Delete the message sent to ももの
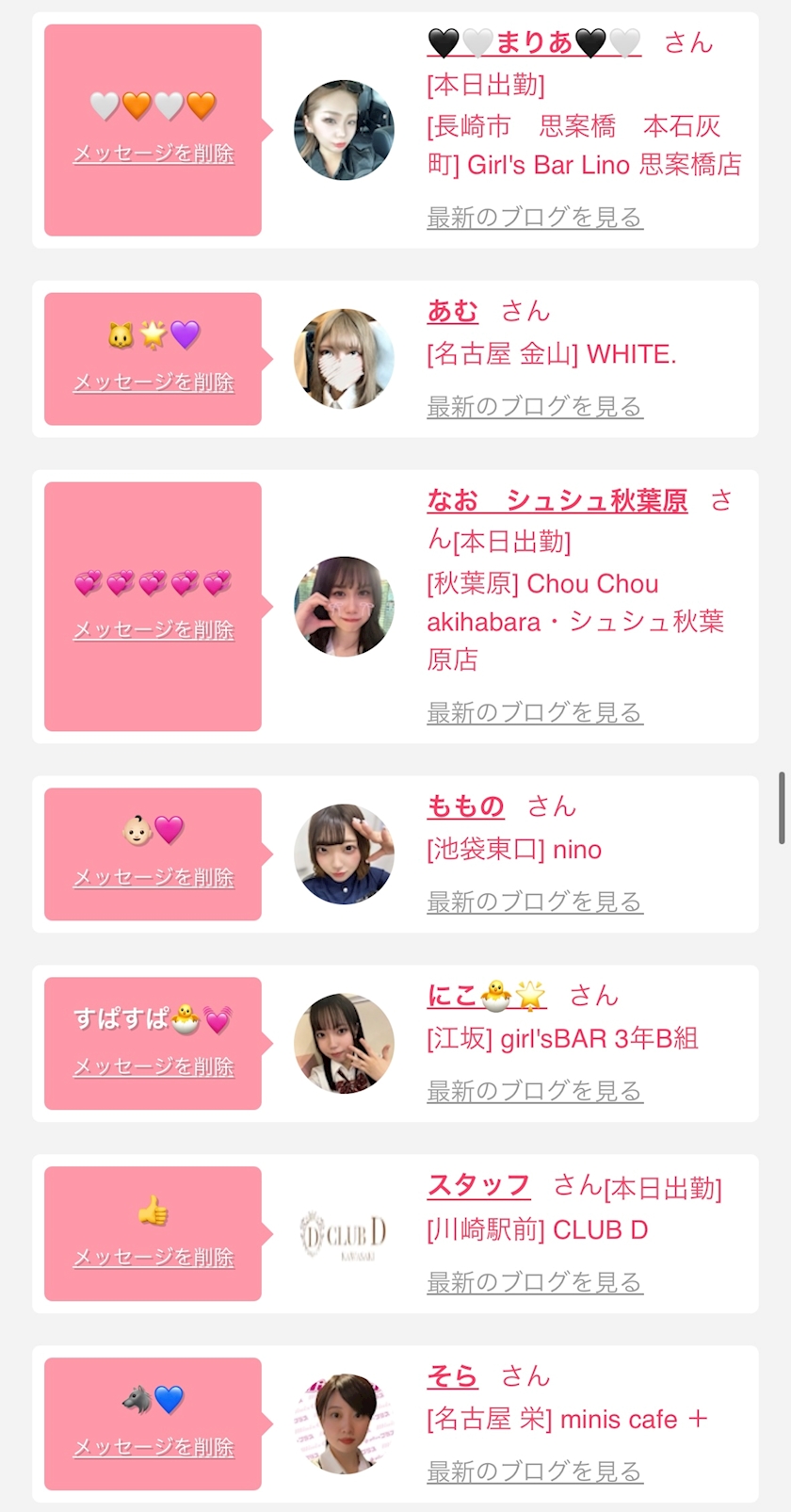Screen dimensions: 791x1512 (153, 877)
